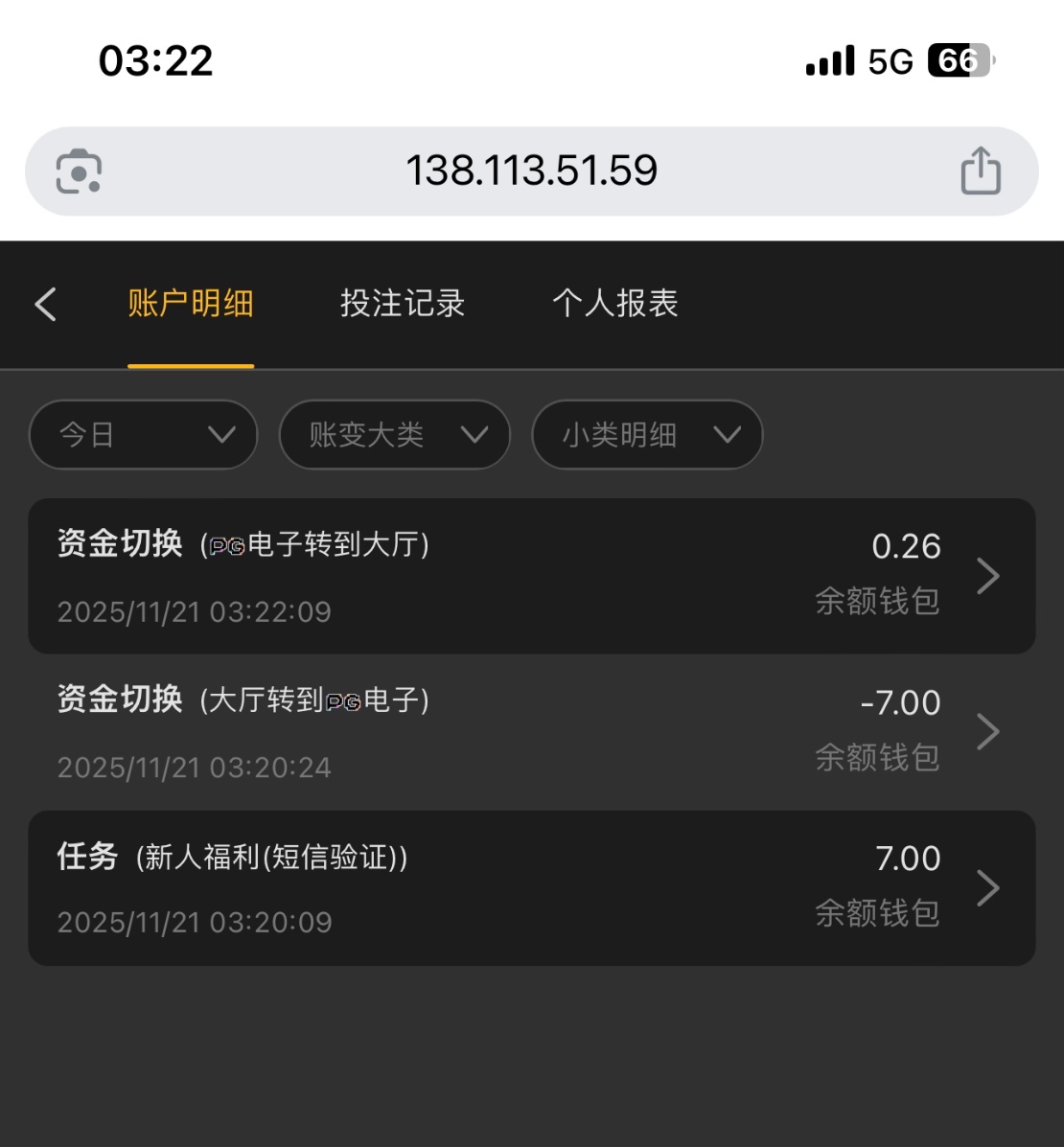Switch to the 个人报表 tab
This screenshot has height=1147, width=1064.
615,304
